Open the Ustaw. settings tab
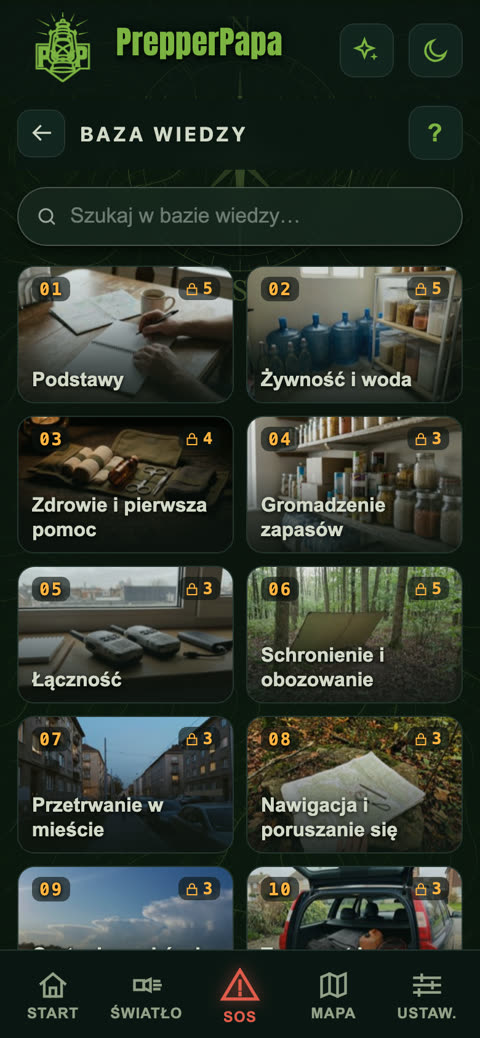The height and width of the screenshot is (1038, 480). pos(426,995)
